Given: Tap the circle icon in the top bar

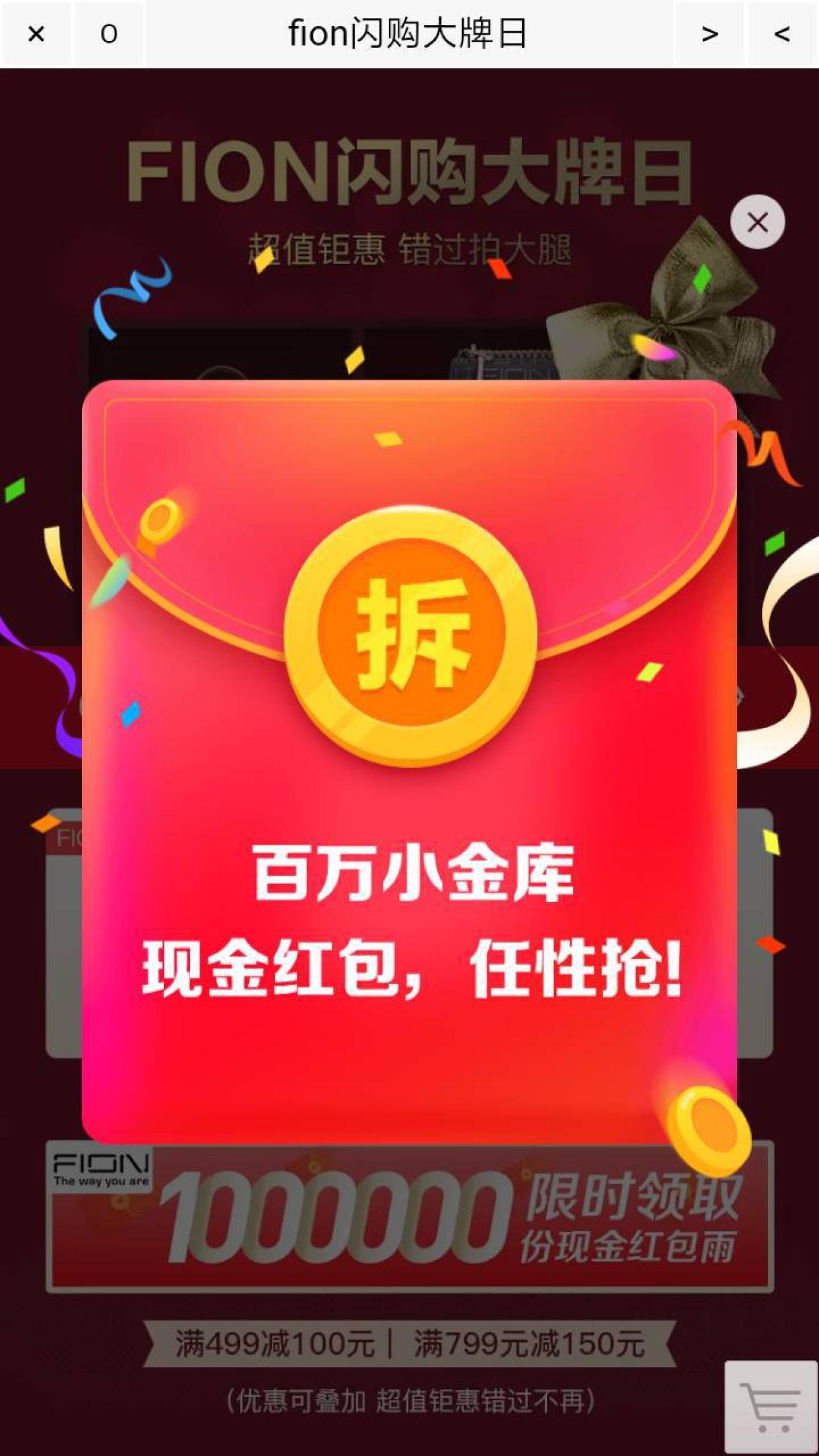Looking at the screenshot, I should 109,33.
